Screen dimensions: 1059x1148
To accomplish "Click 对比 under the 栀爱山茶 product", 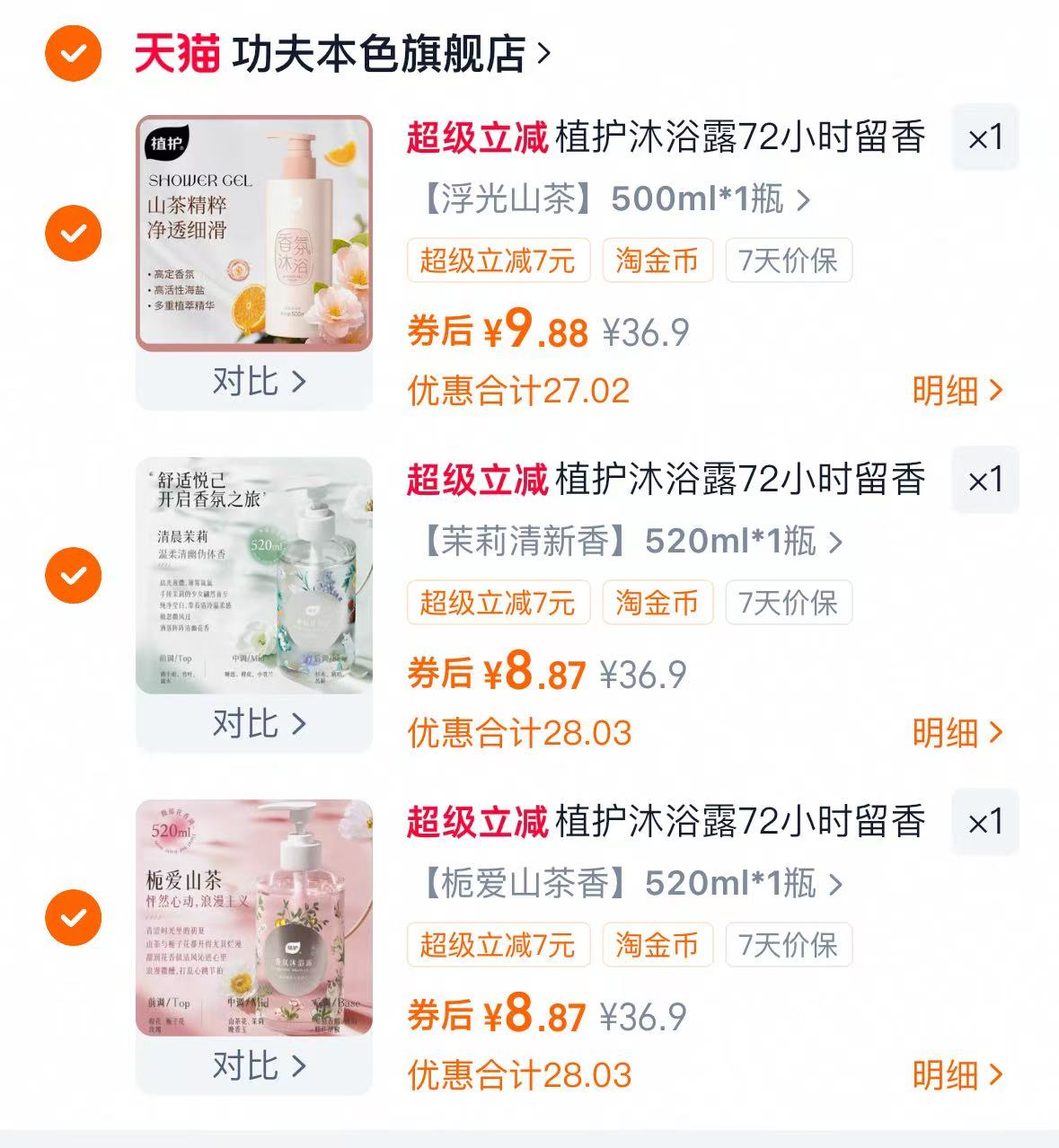I will [x=256, y=1065].
